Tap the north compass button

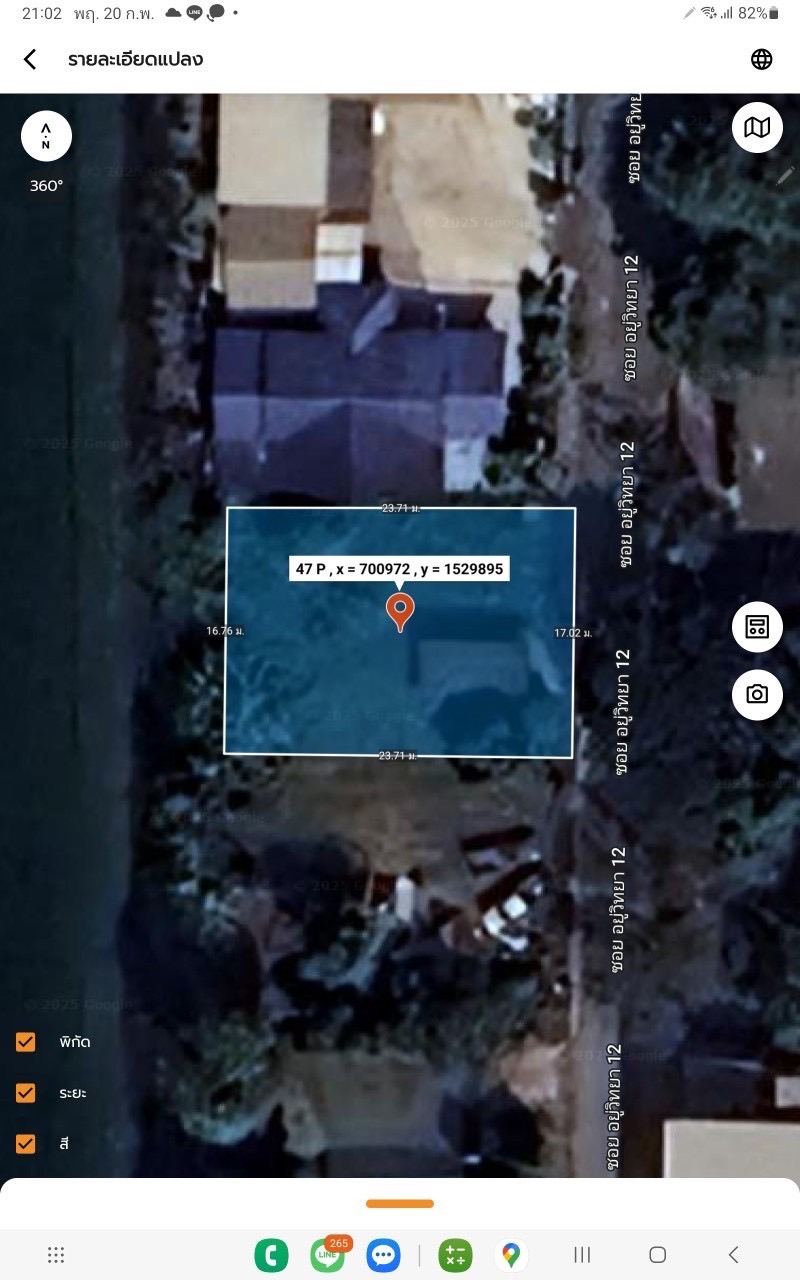(46, 136)
